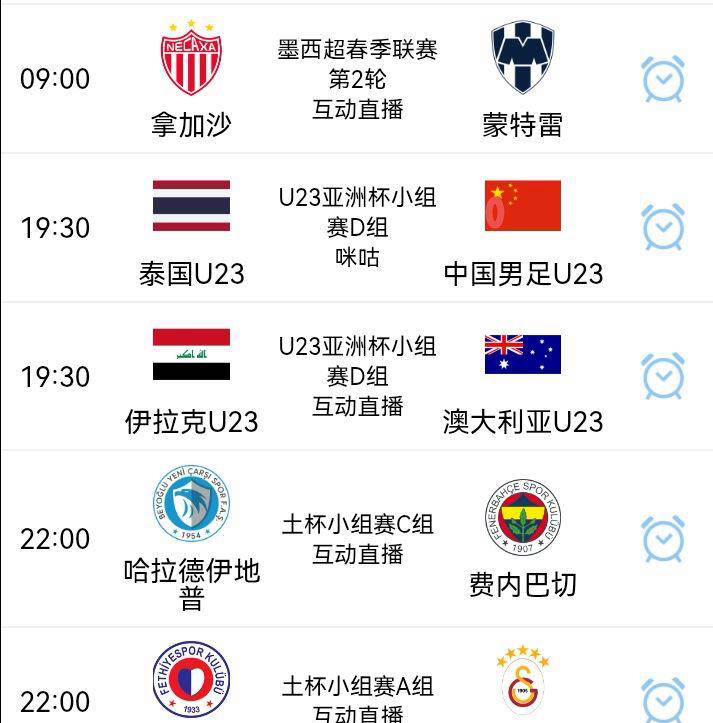Set reminder for 泰国U23 vs 中国男足U23
This screenshot has height=723, width=713.
click(x=663, y=228)
